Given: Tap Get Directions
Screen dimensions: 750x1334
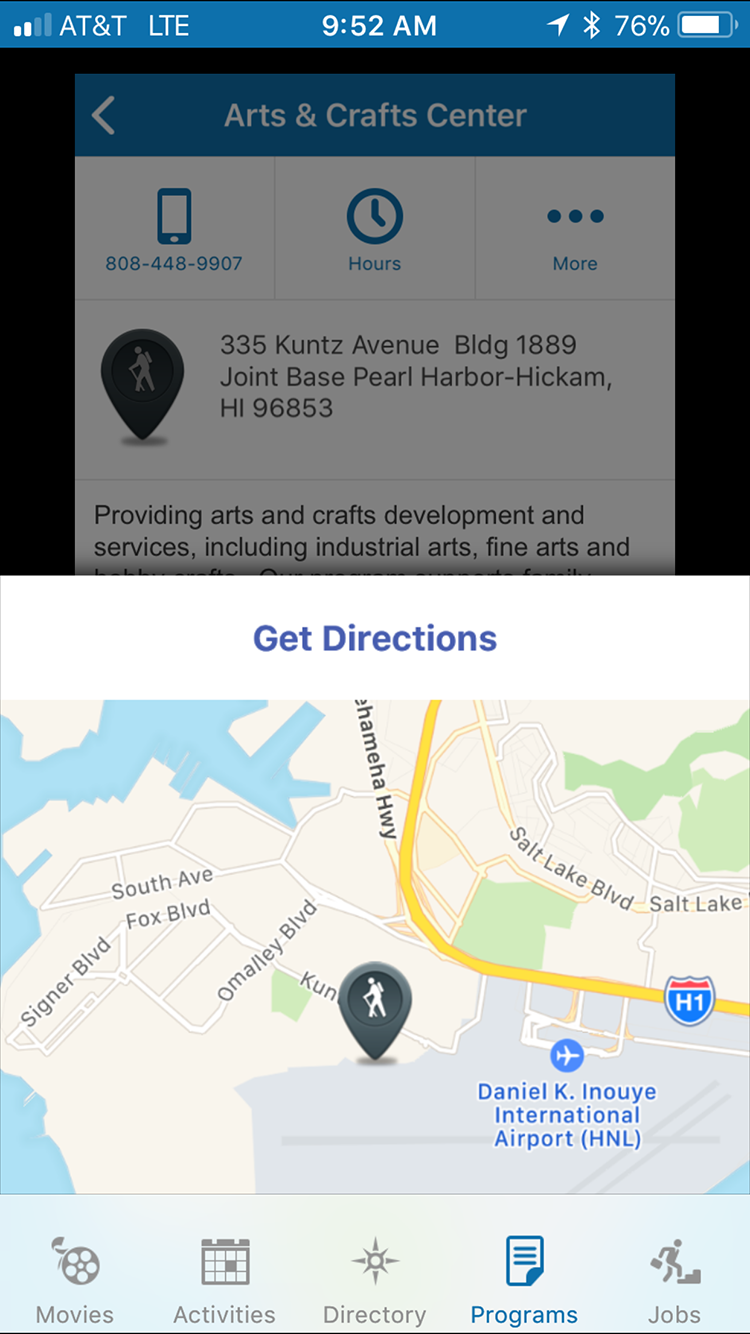Looking at the screenshot, I should (x=375, y=638).
